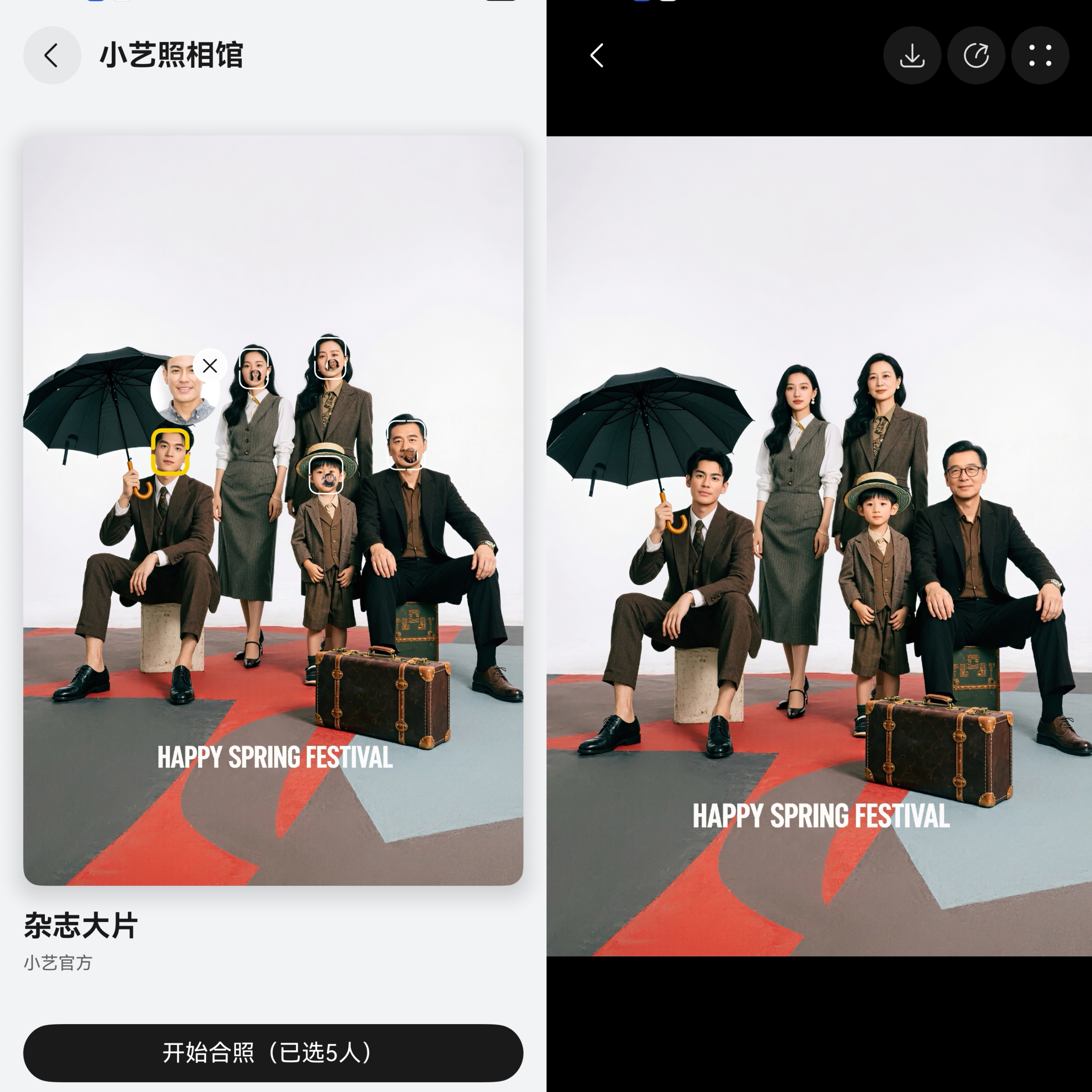
Task: Select the yellow highlighted face box
Action: click(170, 452)
